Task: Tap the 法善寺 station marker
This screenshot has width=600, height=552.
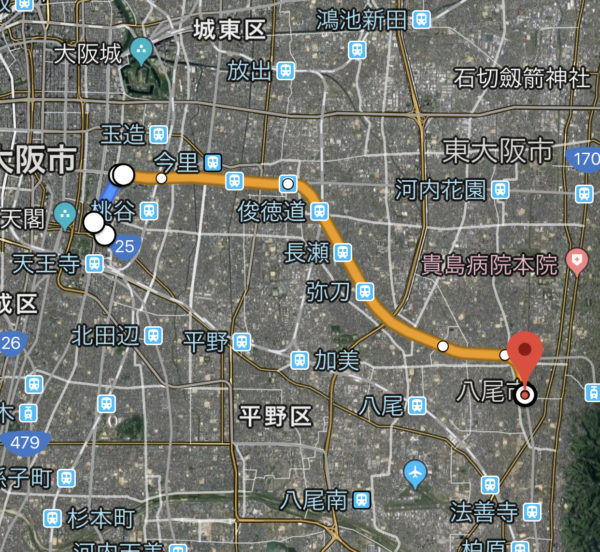Action: (534, 512)
